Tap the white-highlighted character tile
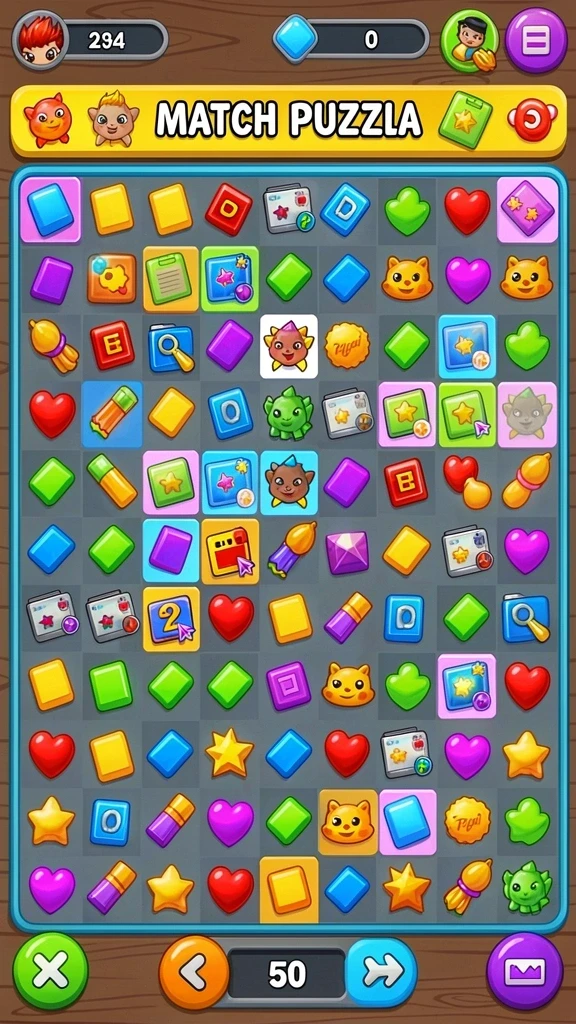The height and width of the screenshot is (1024, 576). pos(289,347)
